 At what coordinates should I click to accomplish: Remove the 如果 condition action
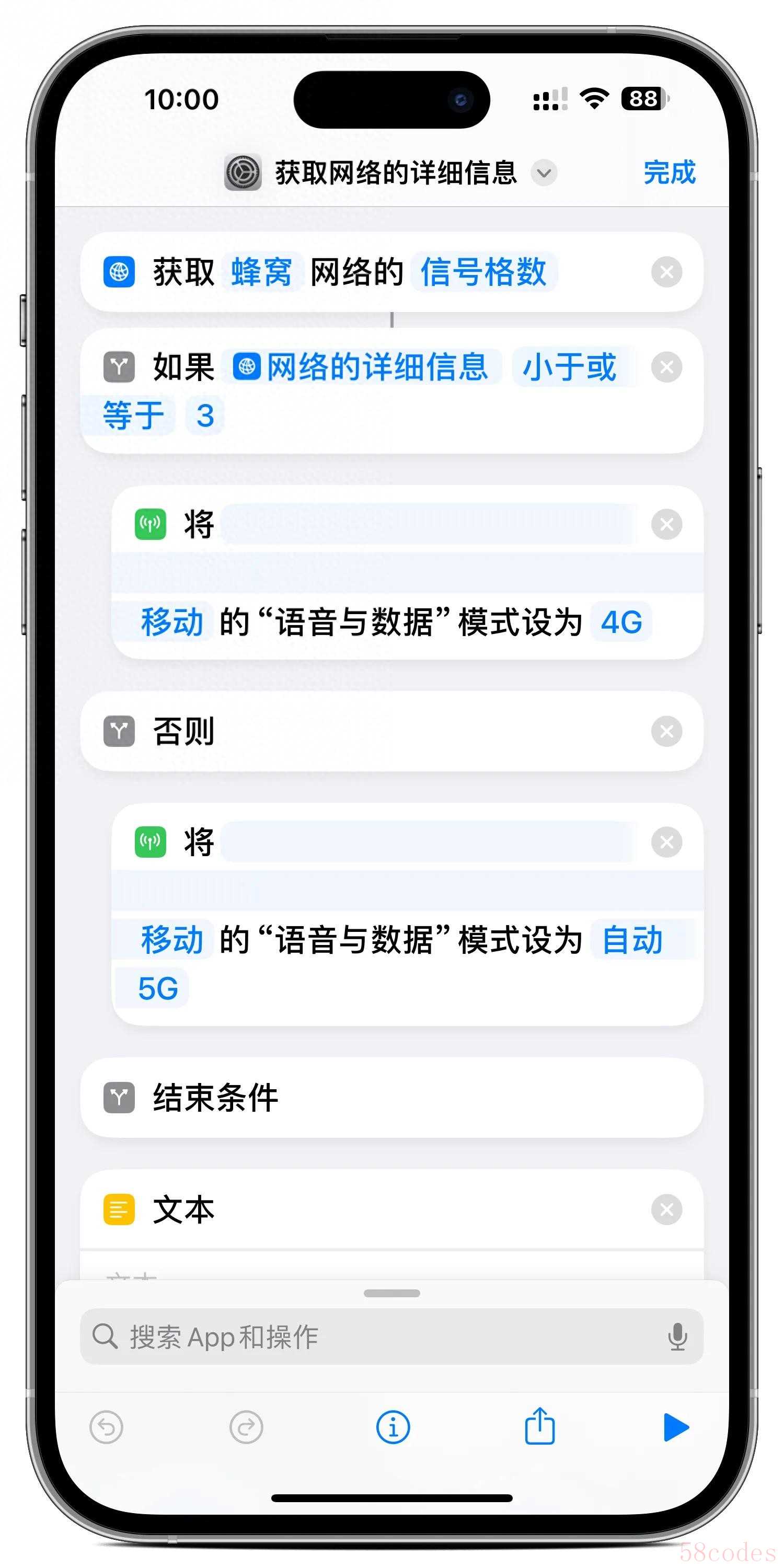[666, 367]
